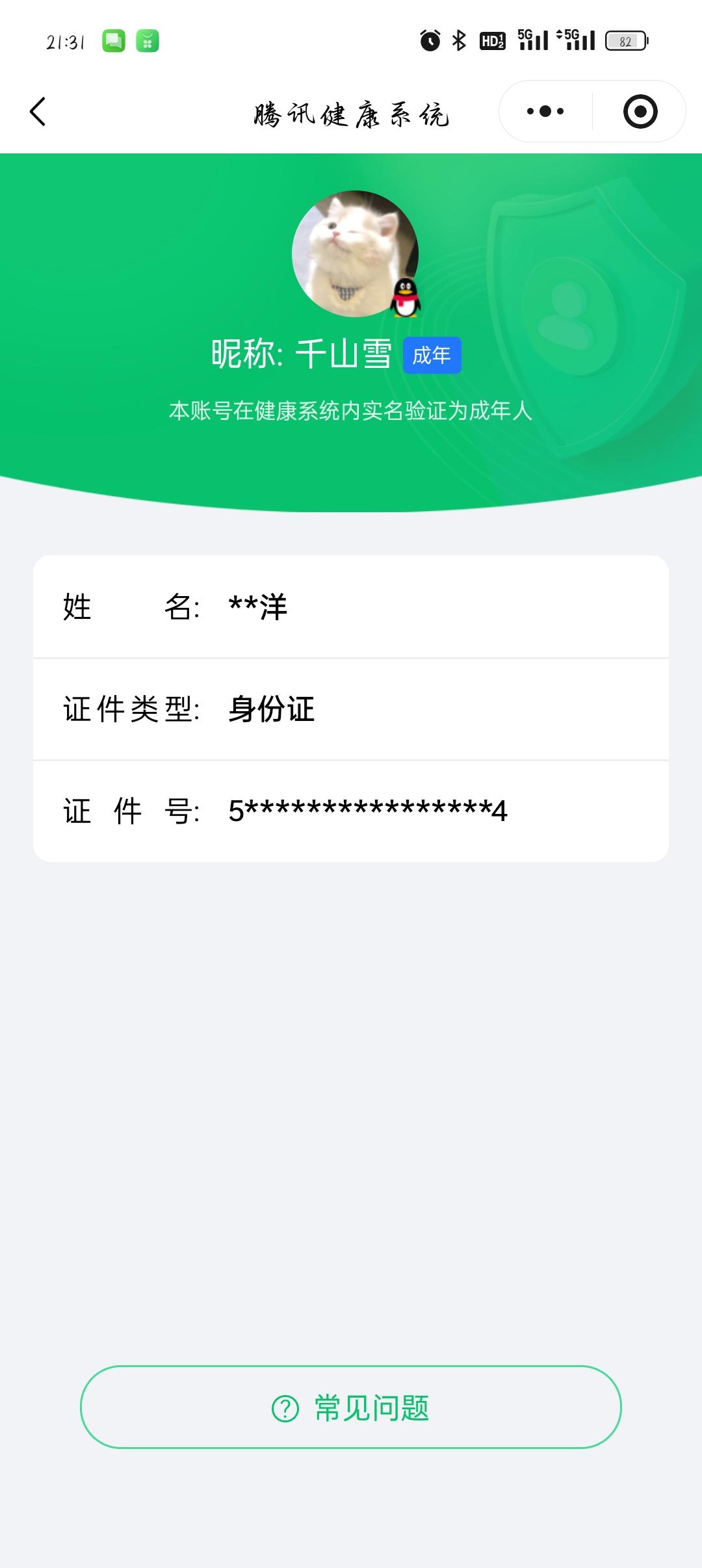Viewport: 702px width, 1568px height.
Task: Open the mini program more options menu
Action: (x=545, y=112)
